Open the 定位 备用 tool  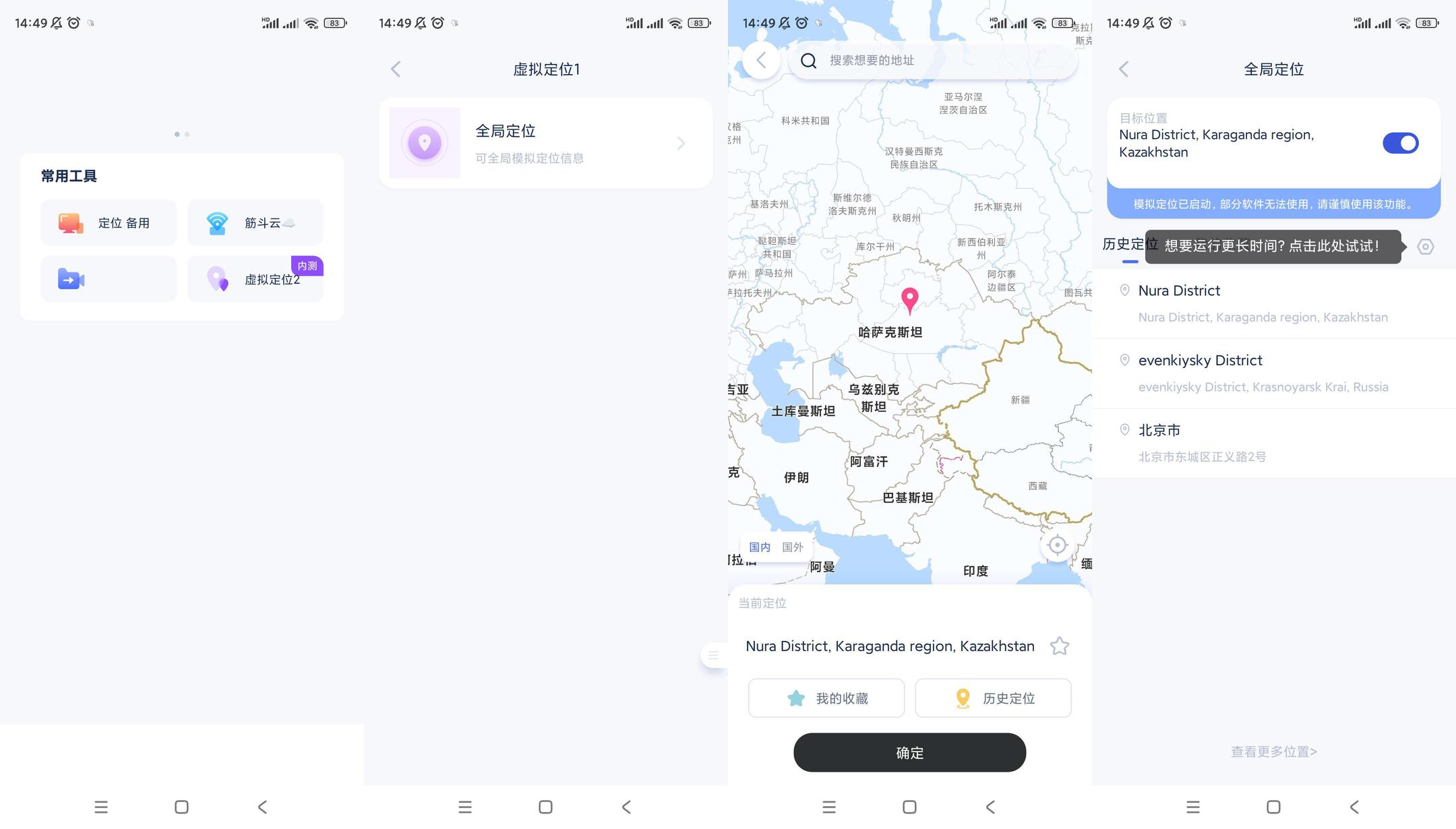point(109,222)
